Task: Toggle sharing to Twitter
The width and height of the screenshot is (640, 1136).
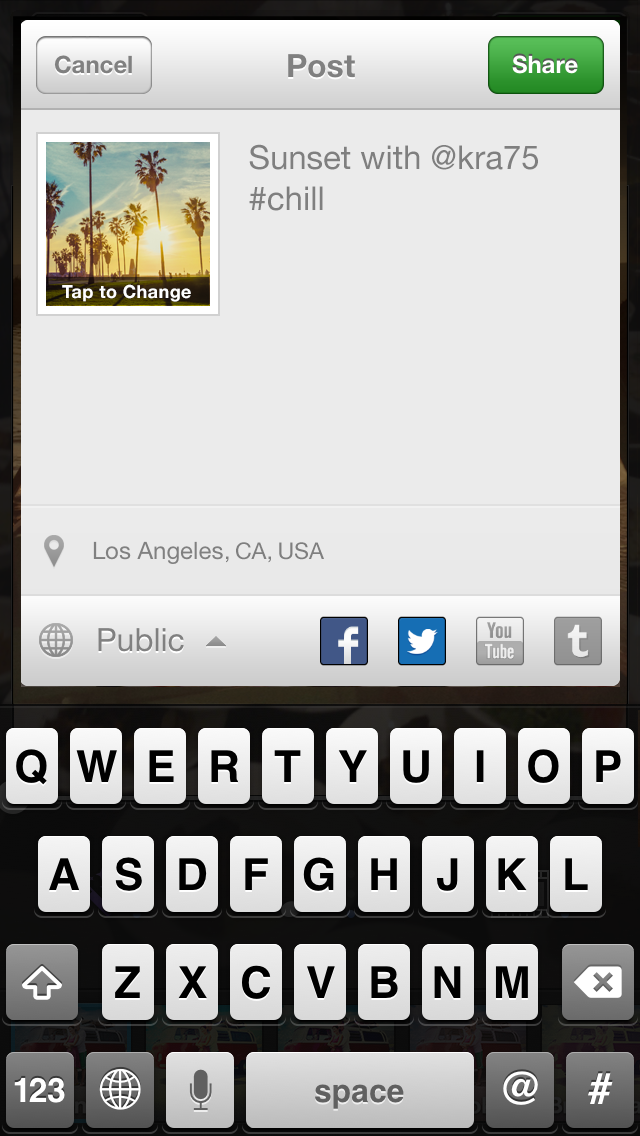Action: tap(422, 641)
